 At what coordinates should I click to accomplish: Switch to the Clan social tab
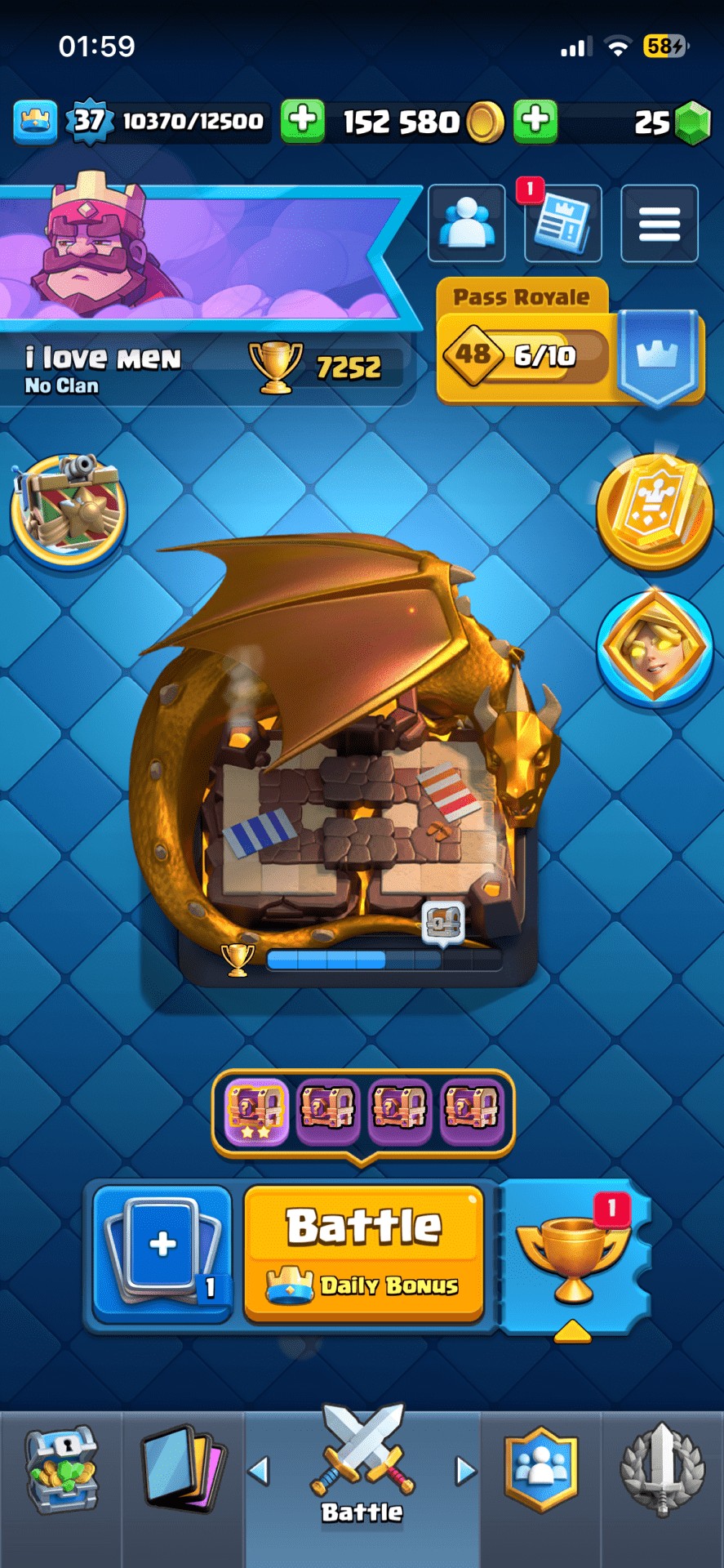pyautogui.click(x=541, y=1472)
